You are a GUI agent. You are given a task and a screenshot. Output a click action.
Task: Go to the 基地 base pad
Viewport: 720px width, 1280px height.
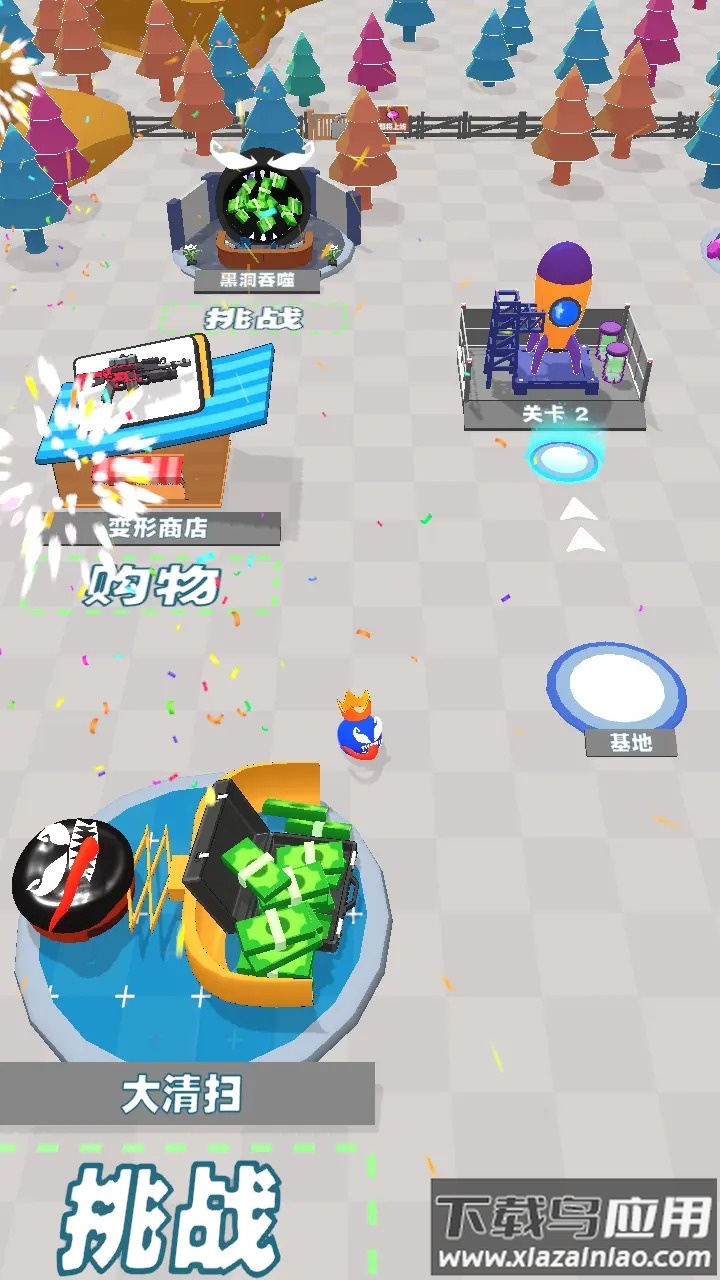coord(616,688)
